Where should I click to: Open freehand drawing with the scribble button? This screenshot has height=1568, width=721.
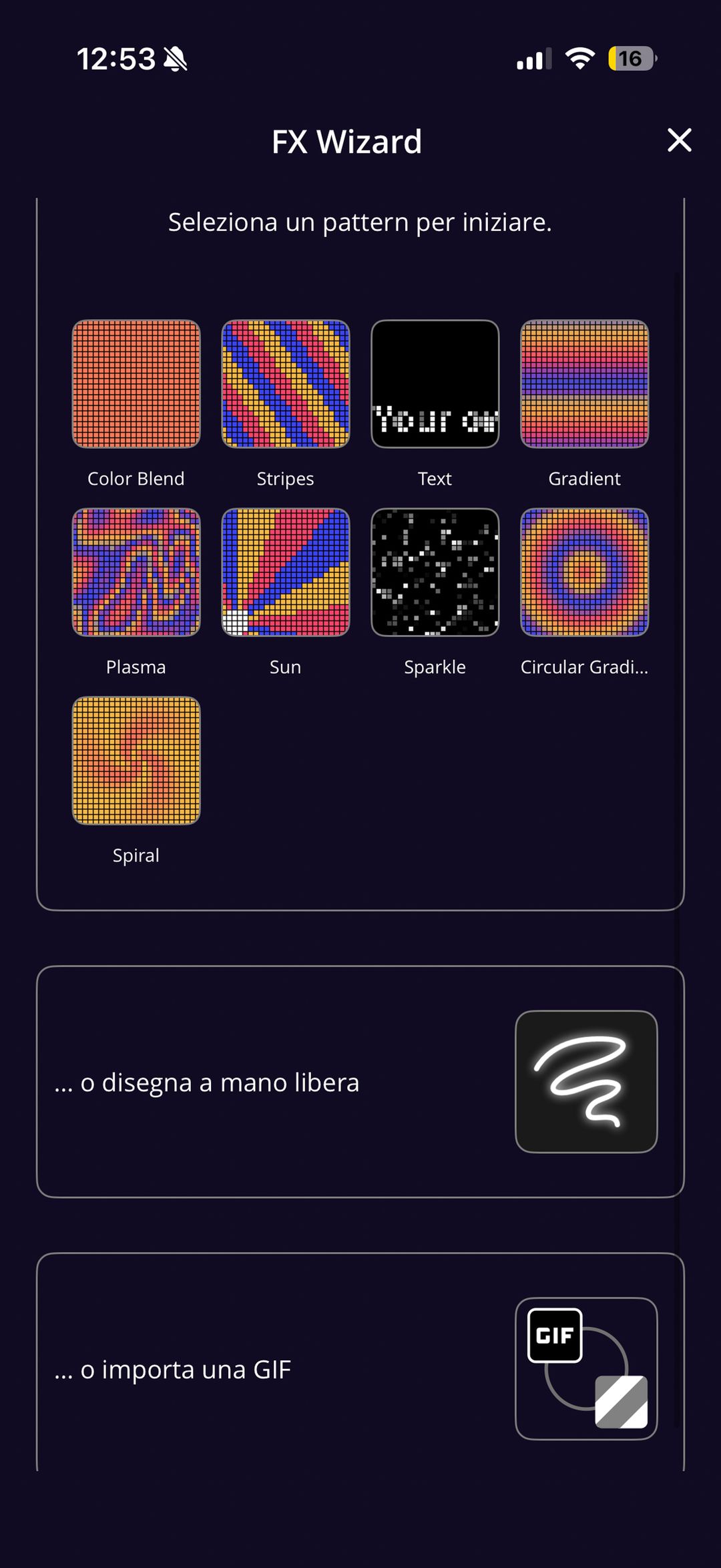click(586, 1082)
